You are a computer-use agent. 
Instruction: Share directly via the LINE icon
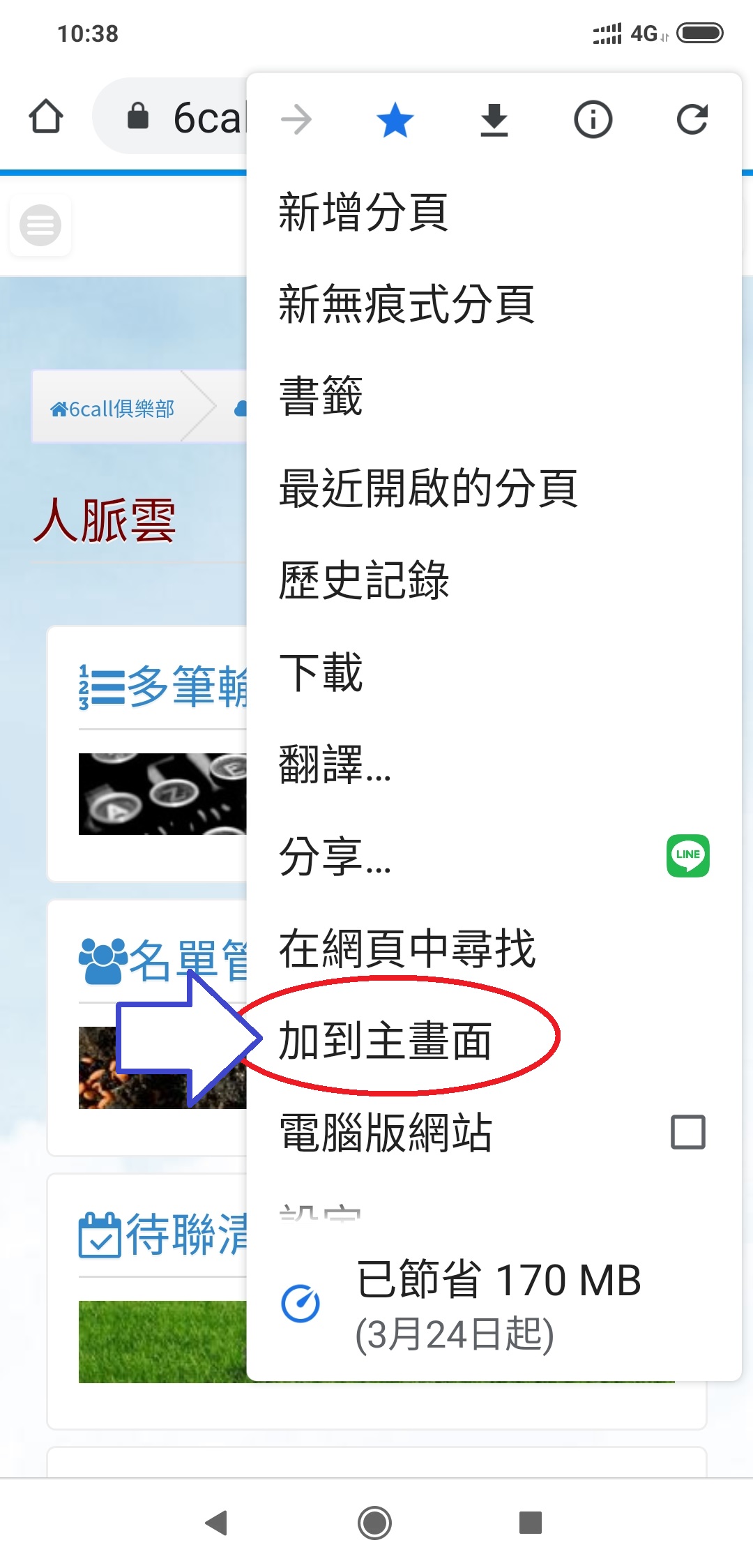point(687,856)
